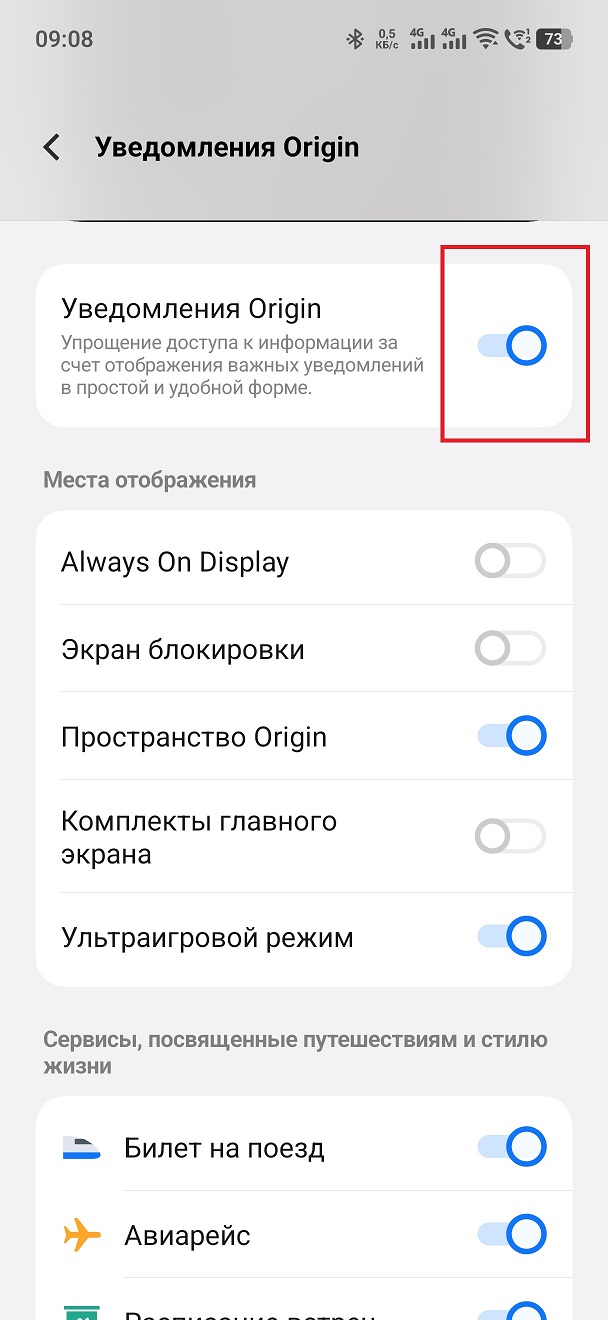
Task: Disable Билет на поезд notifications
Action: [x=512, y=1147]
